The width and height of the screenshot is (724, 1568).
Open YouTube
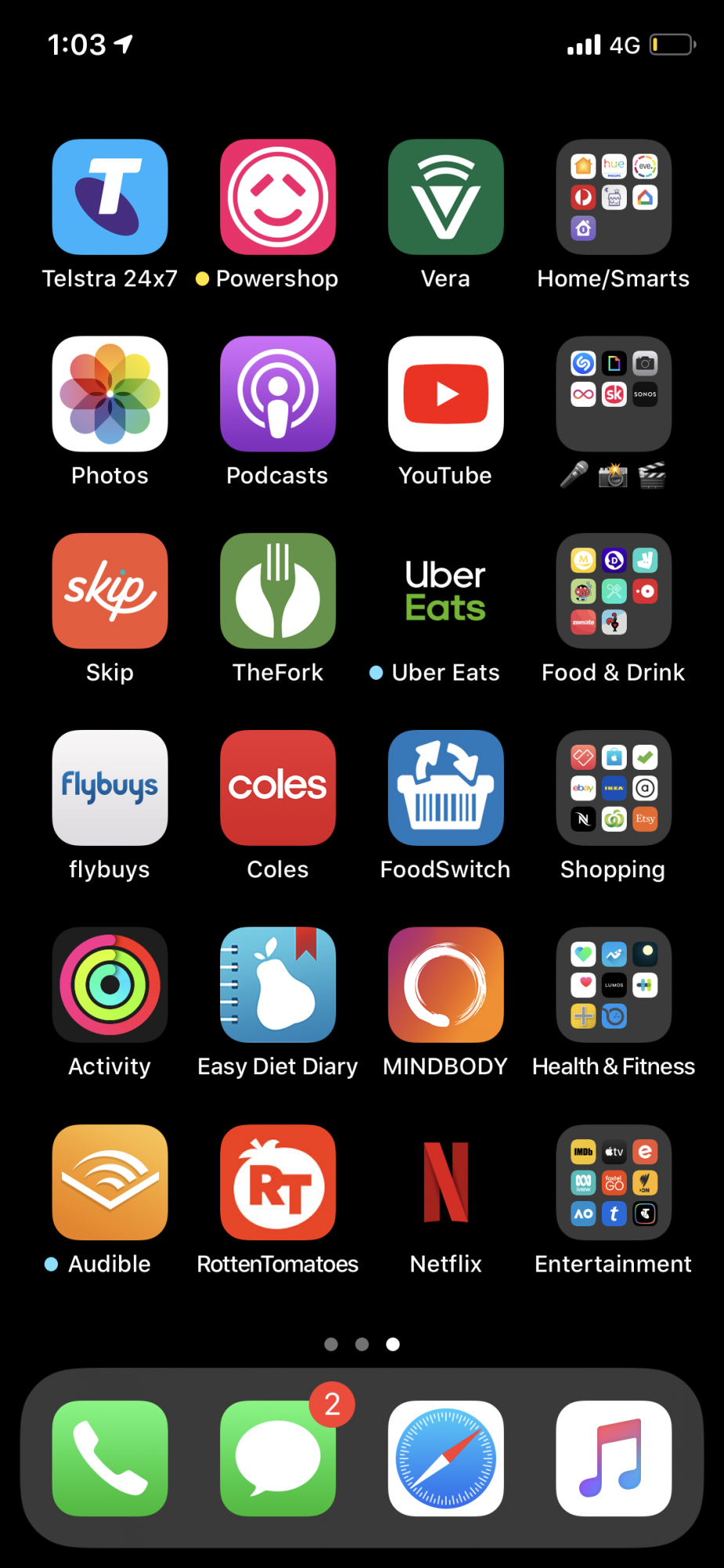[x=445, y=394]
